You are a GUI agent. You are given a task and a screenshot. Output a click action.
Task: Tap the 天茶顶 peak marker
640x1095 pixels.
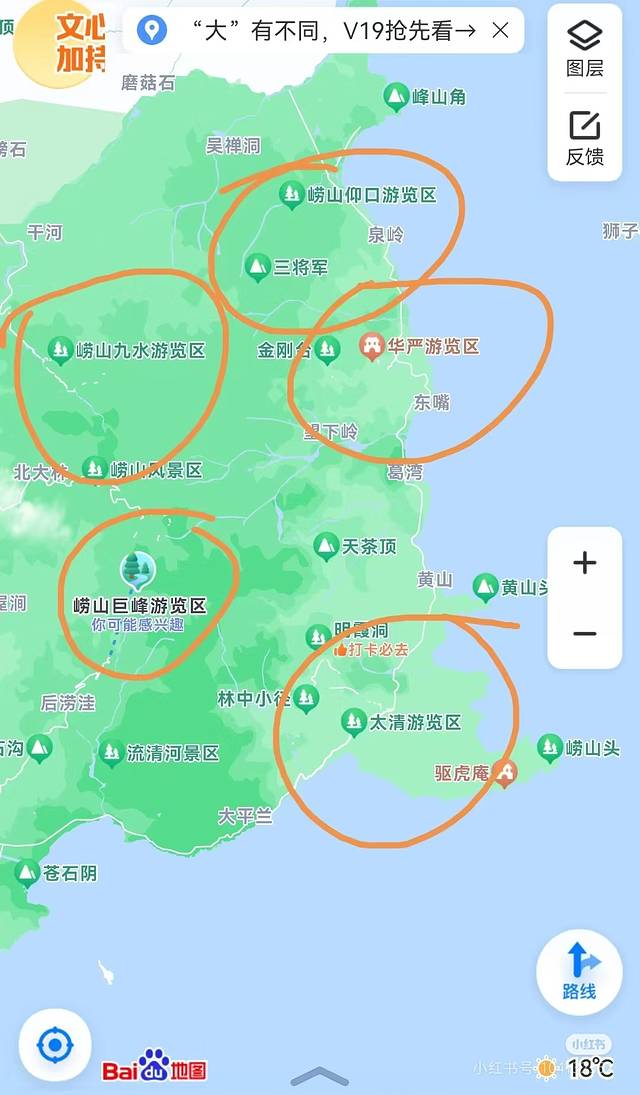[x=326, y=546]
